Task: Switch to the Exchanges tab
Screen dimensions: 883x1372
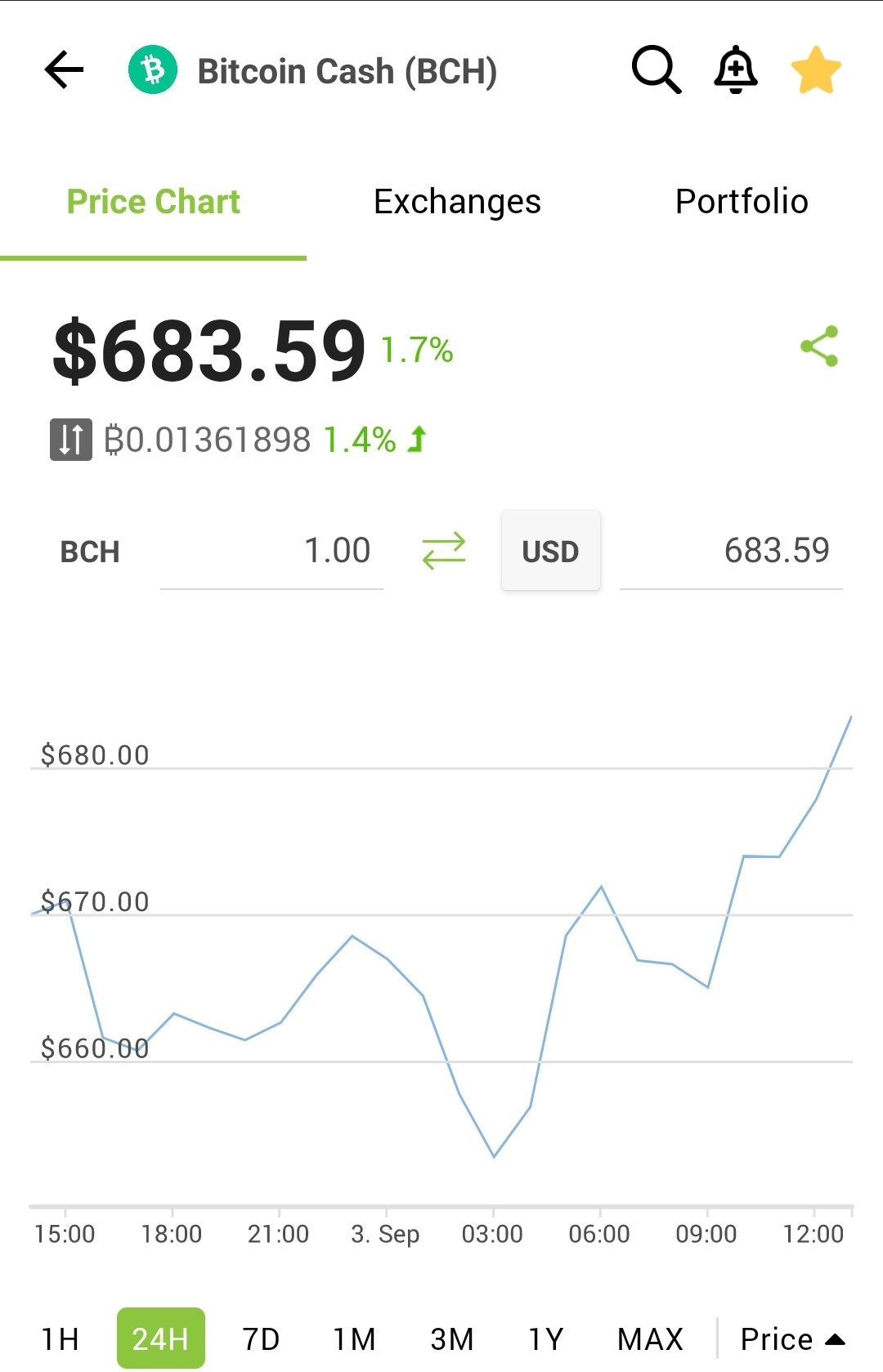Action: [x=457, y=202]
